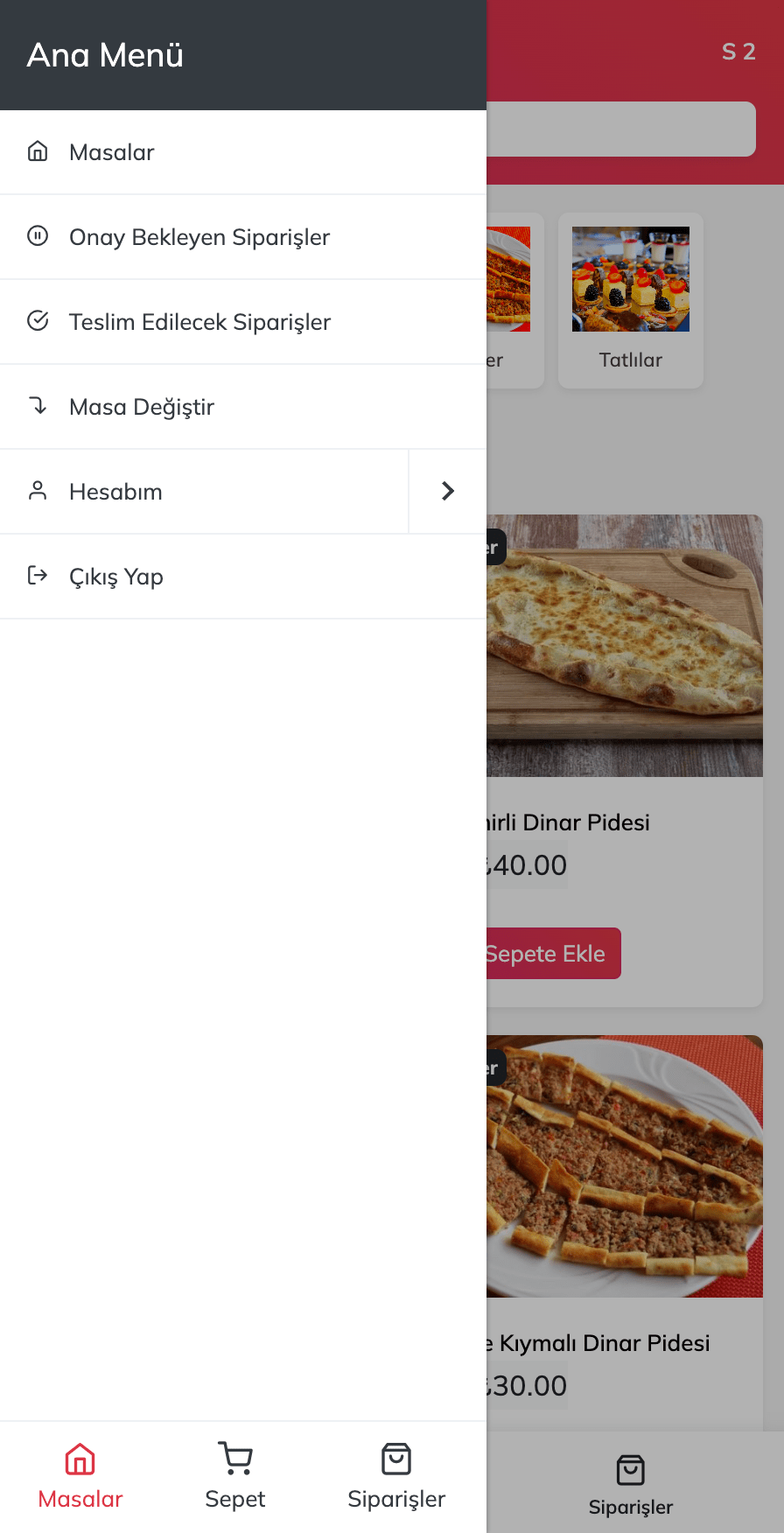Go to the Masalar bottom tab

80,1477
